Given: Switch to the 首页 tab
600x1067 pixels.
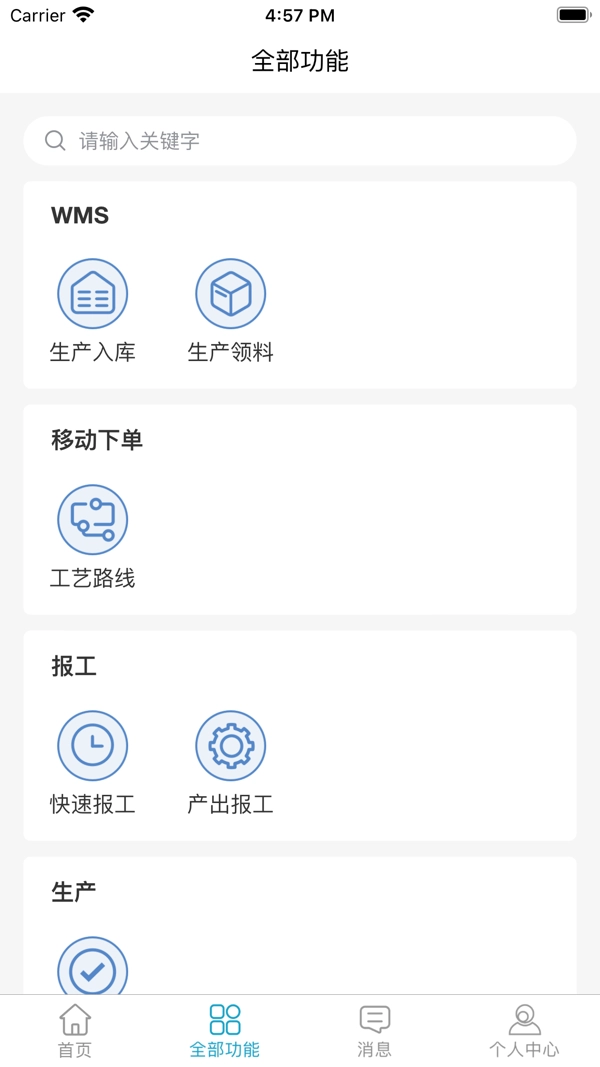Looking at the screenshot, I should pyautogui.click(x=75, y=1031).
